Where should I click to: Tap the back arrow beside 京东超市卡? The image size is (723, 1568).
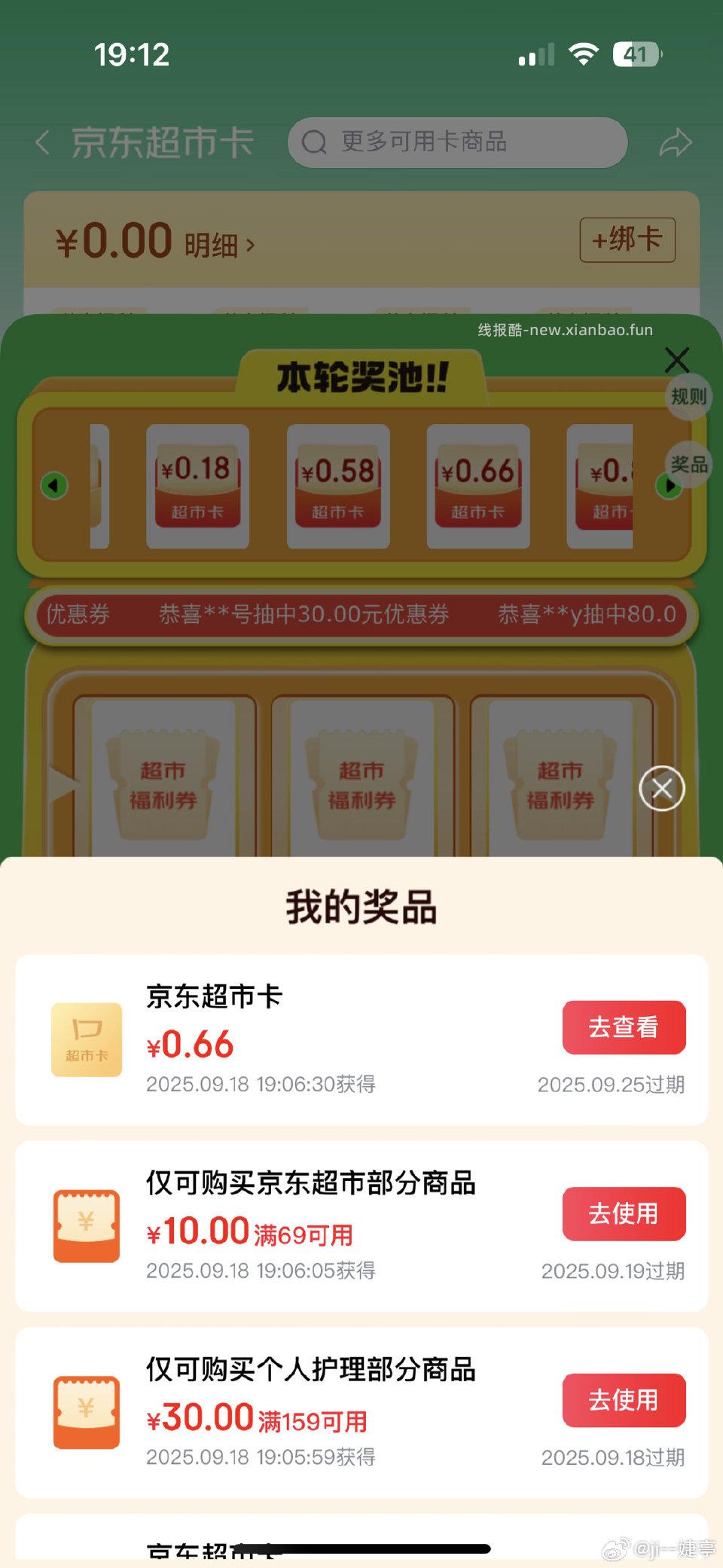click(x=43, y=143)
